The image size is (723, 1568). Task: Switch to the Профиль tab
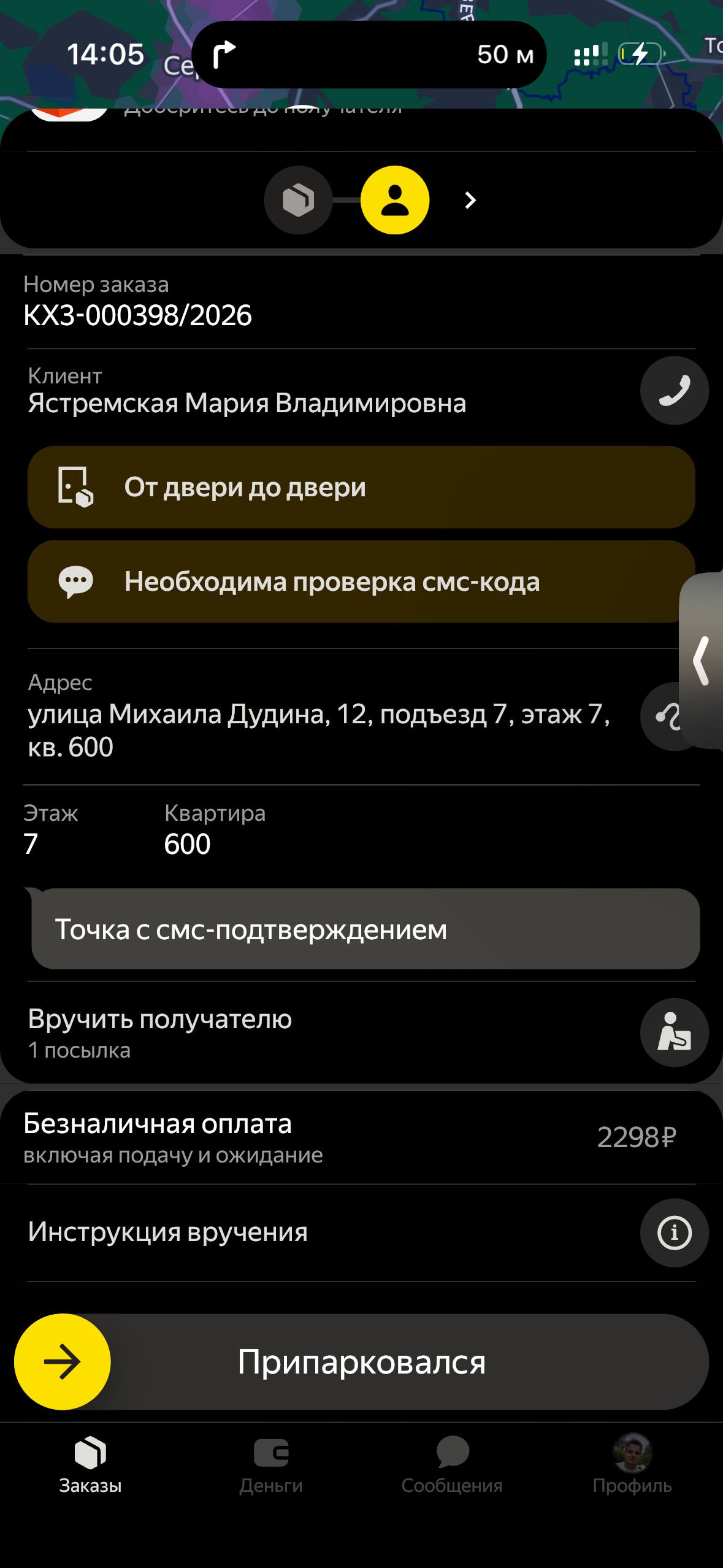tap(632, 1464)
